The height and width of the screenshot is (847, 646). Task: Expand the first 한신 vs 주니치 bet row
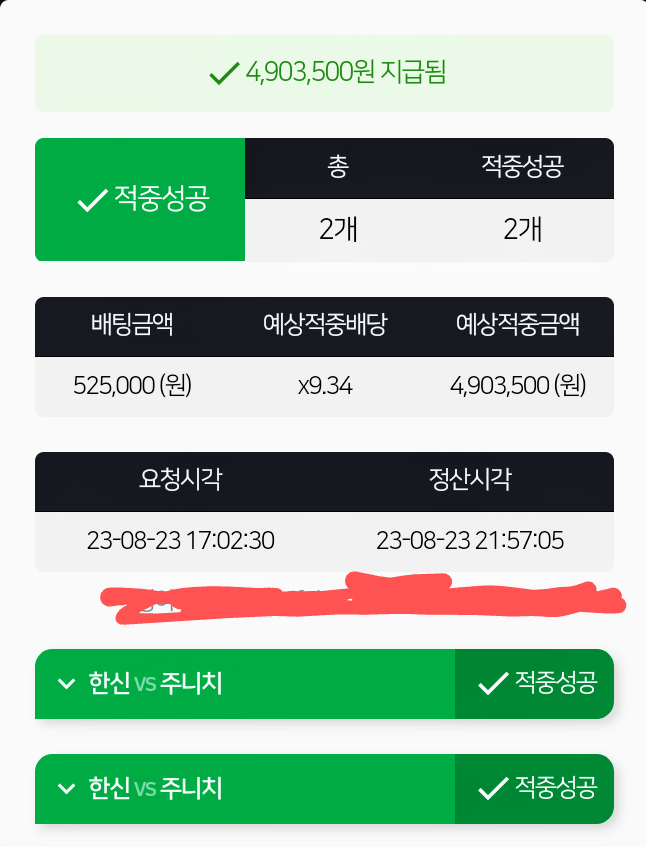[324, 684]
